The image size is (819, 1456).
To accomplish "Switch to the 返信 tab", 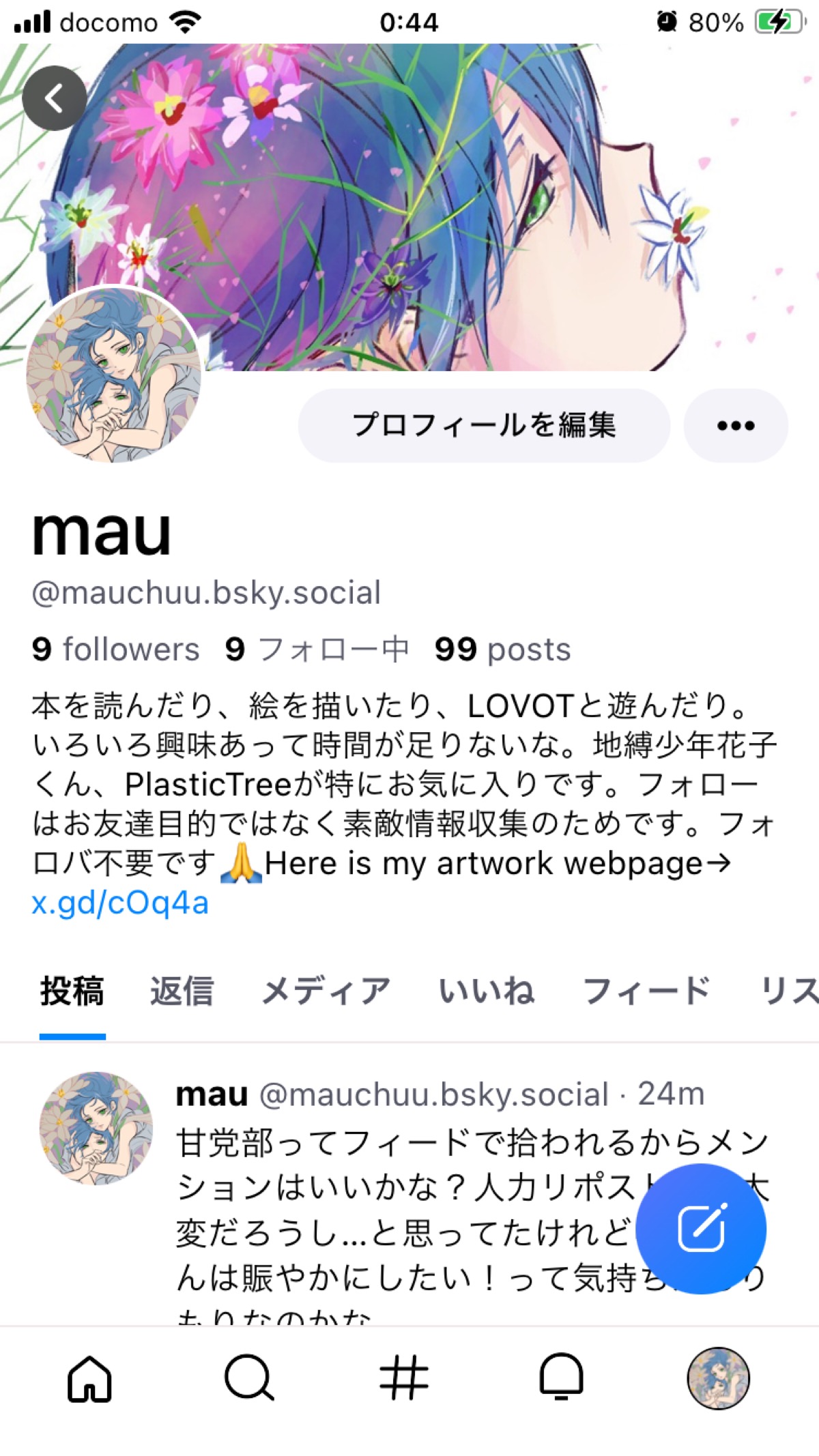I will point(182,991).
